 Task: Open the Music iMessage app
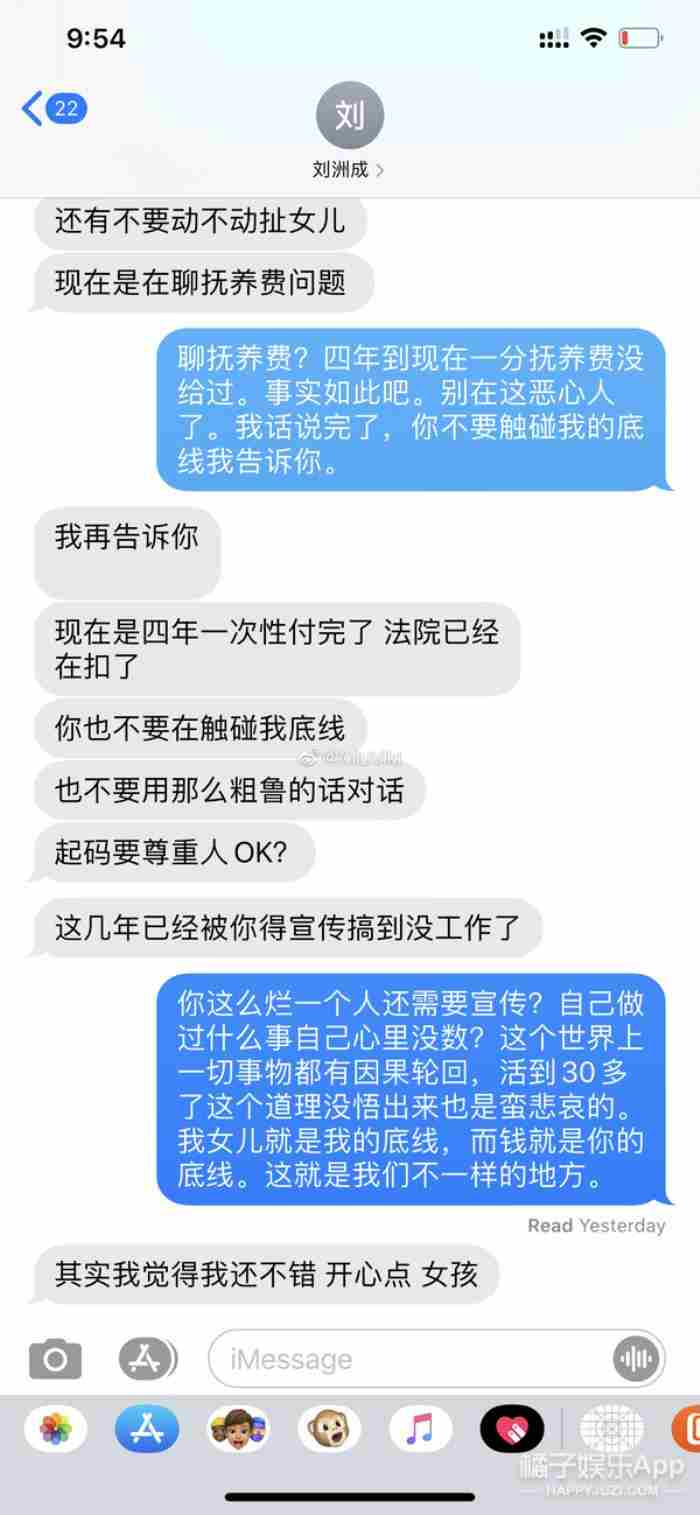coord(420,1429)
